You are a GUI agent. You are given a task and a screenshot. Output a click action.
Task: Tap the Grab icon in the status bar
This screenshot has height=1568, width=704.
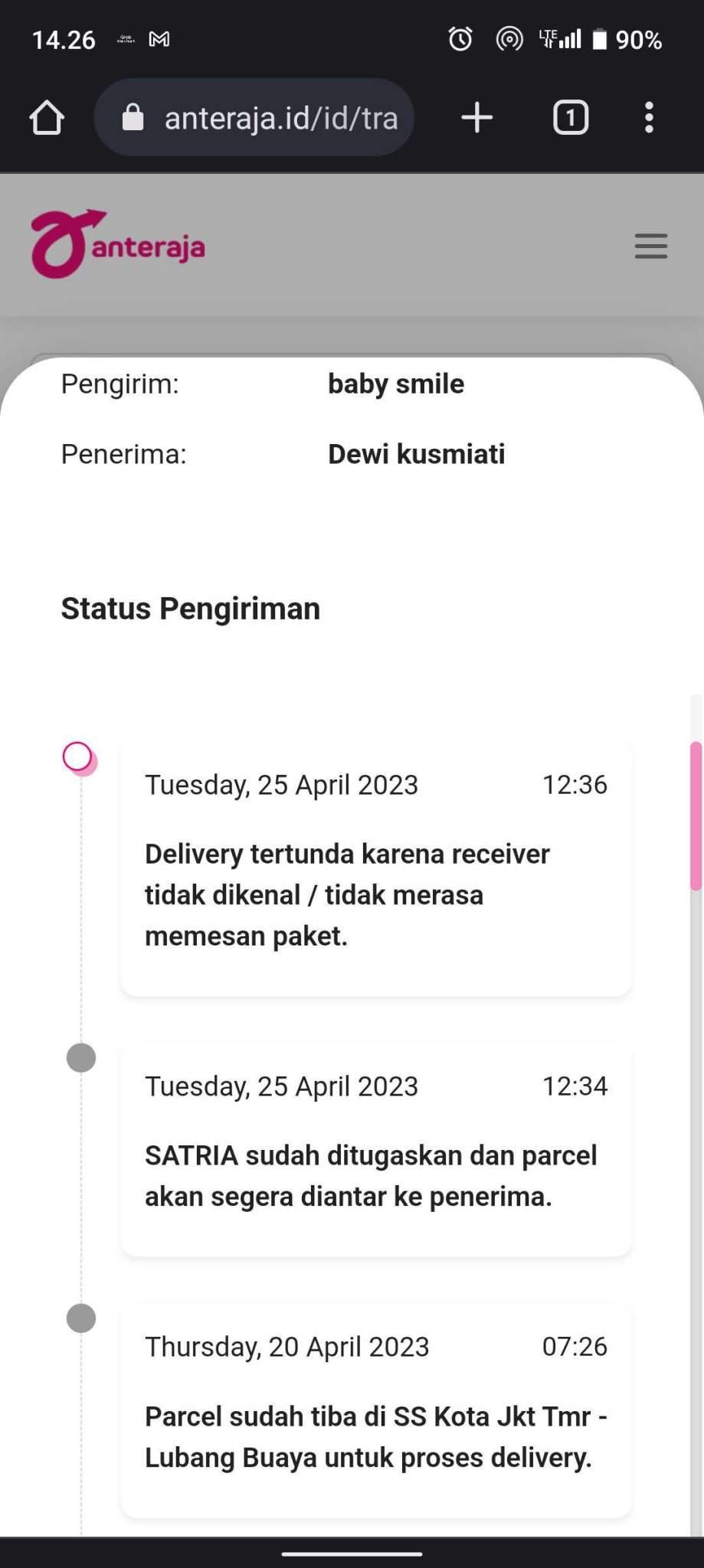125,38
